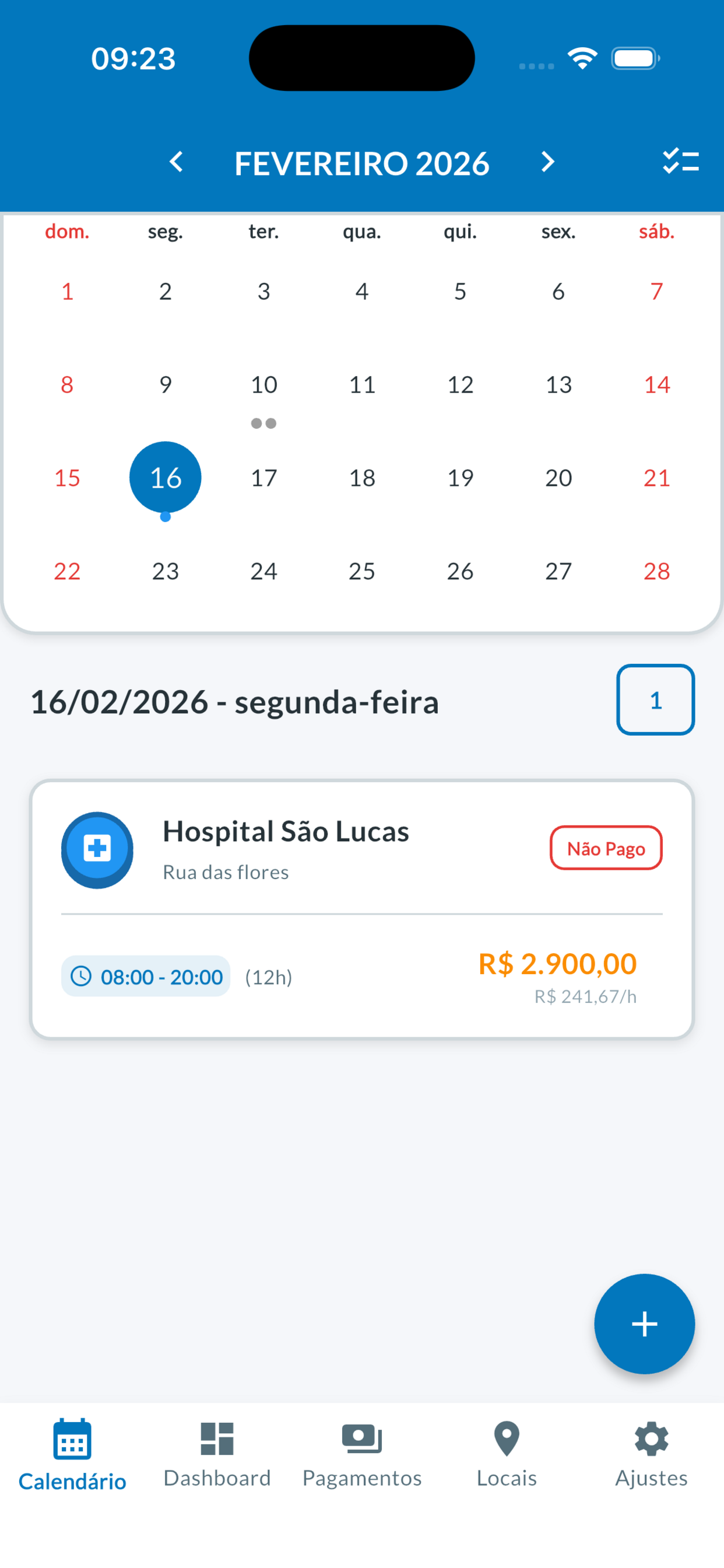Image resolution: width=724 pixels, height=1568 pixels.
Task: Click the Não Pago status badge
Action: 605,848
